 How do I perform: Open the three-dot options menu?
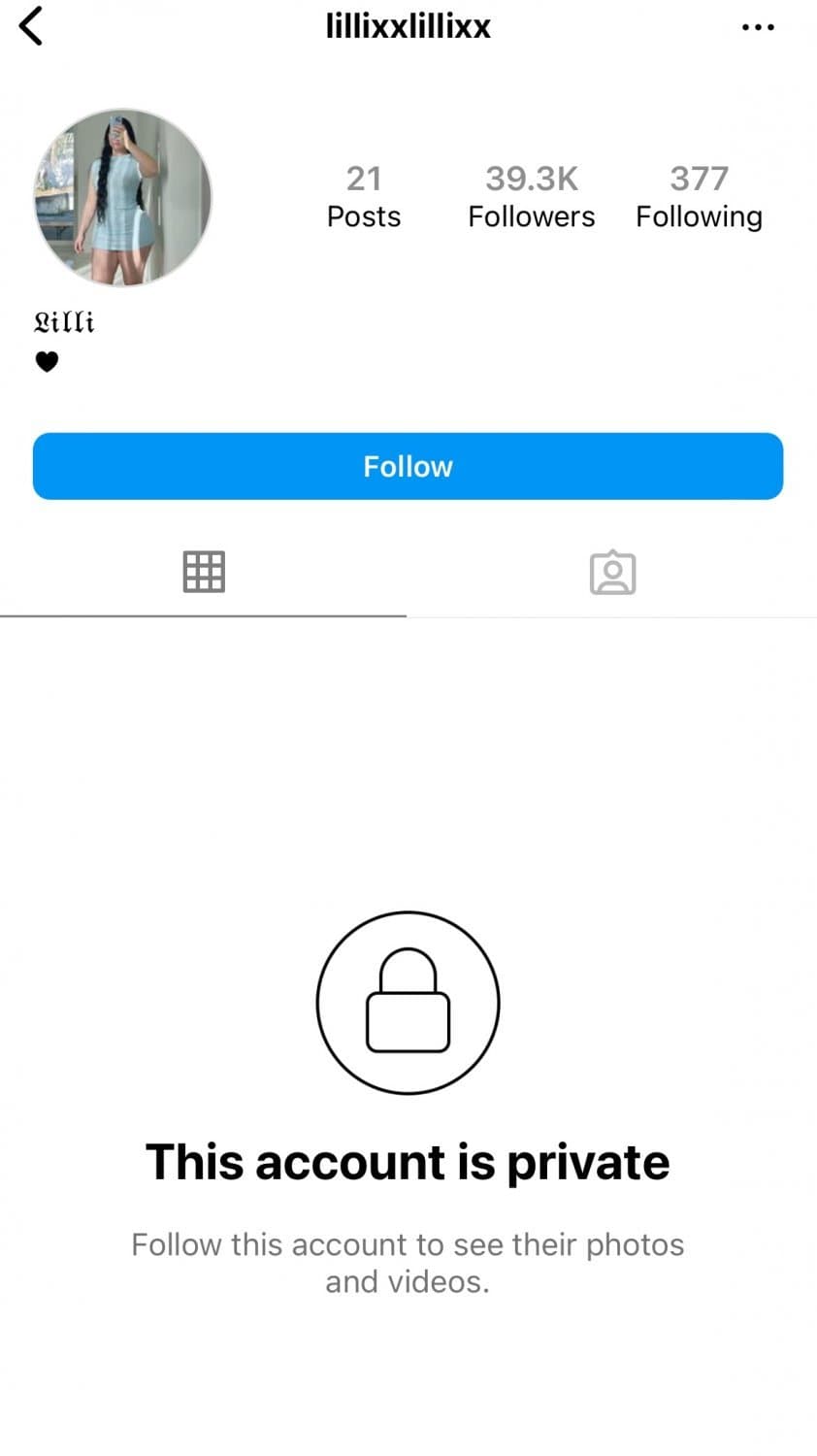[x=757, y=26]
